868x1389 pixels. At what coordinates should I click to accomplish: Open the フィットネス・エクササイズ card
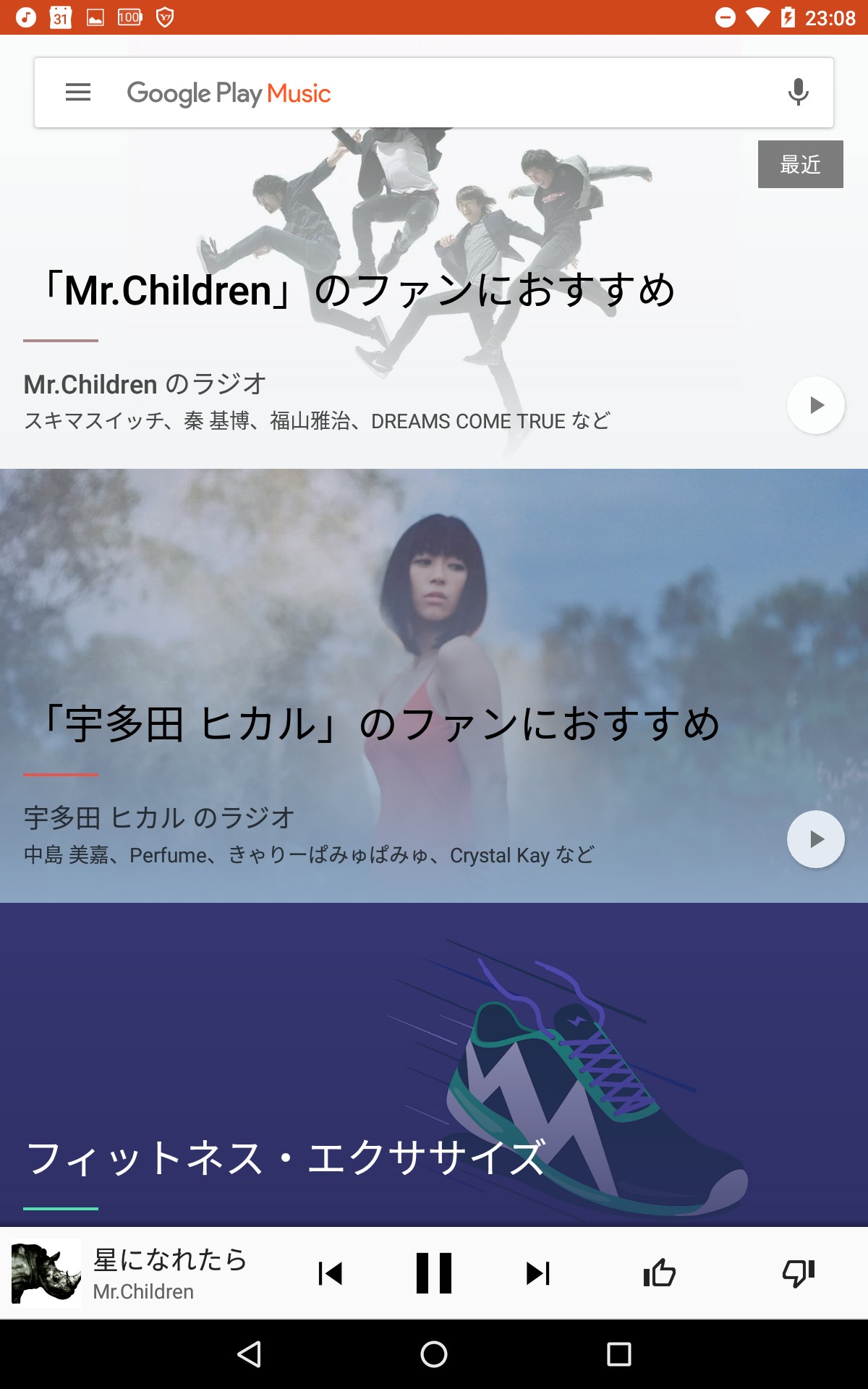(434, 1064)
